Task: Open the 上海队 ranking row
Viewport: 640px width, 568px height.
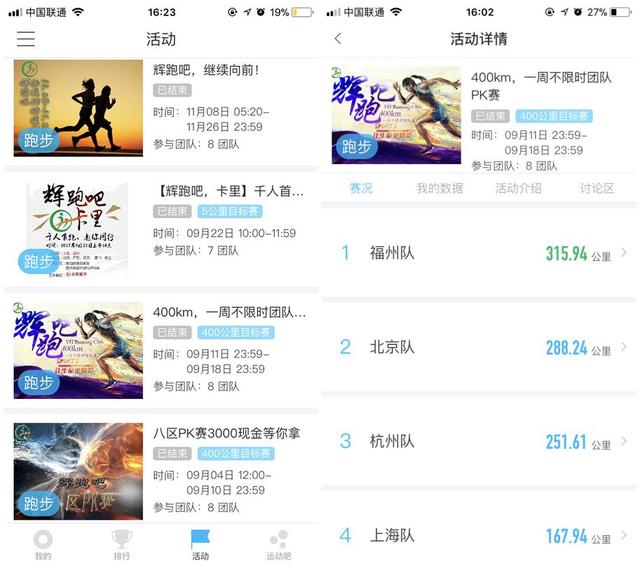Action: click(480, 535)
